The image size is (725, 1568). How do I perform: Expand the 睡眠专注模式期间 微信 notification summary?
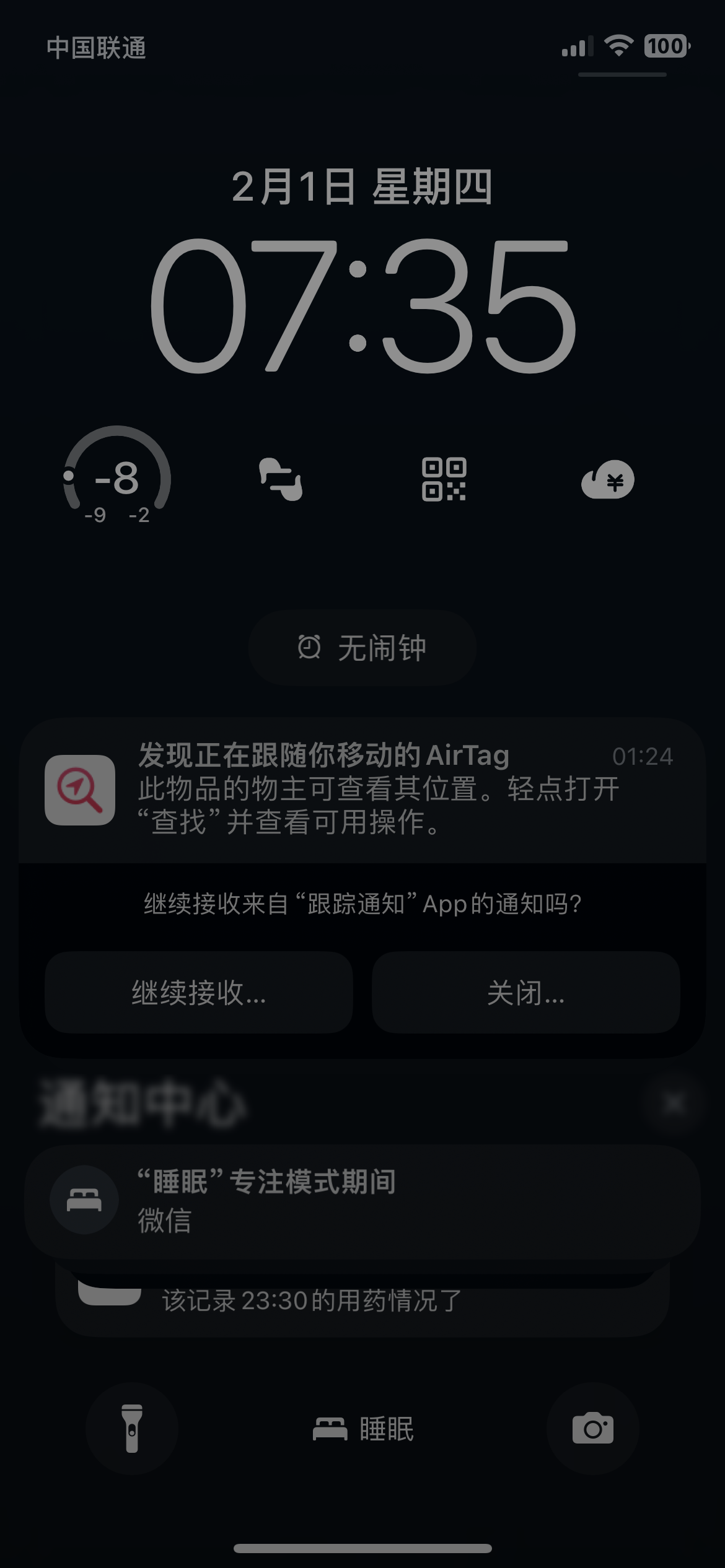362,1200
